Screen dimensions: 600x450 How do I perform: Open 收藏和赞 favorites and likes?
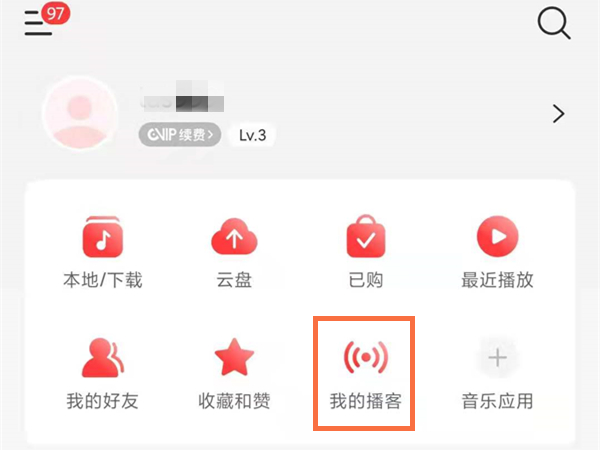pos(235,373)
